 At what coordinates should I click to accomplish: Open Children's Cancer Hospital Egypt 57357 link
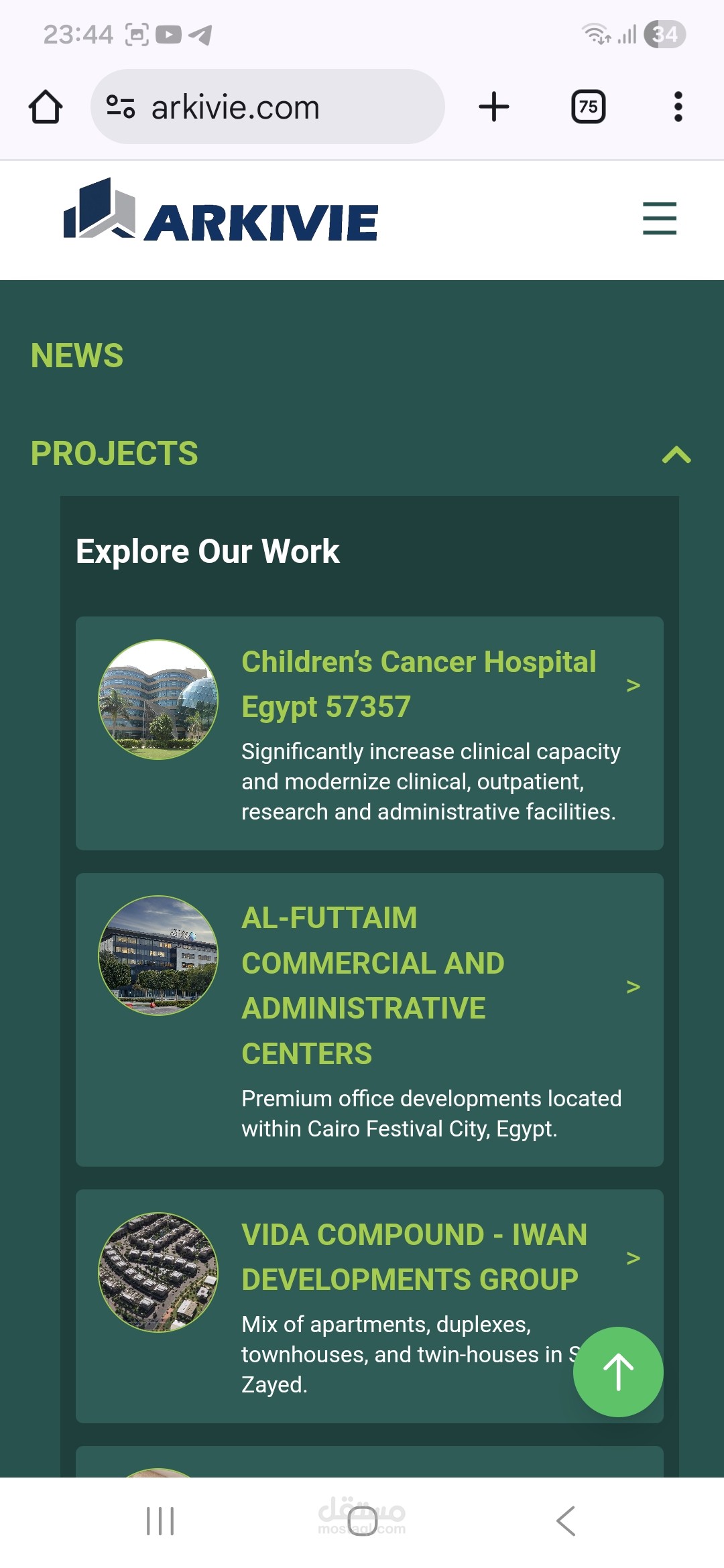tap(418, 683)
